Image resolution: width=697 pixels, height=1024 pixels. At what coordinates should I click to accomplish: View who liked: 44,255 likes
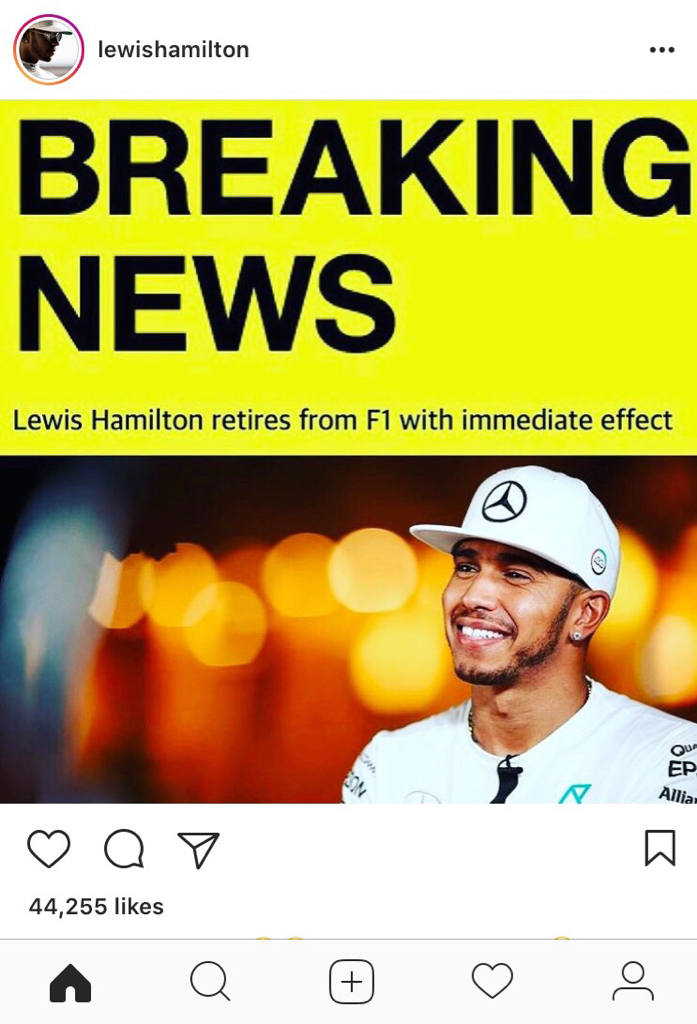click(x=96, y=907)
